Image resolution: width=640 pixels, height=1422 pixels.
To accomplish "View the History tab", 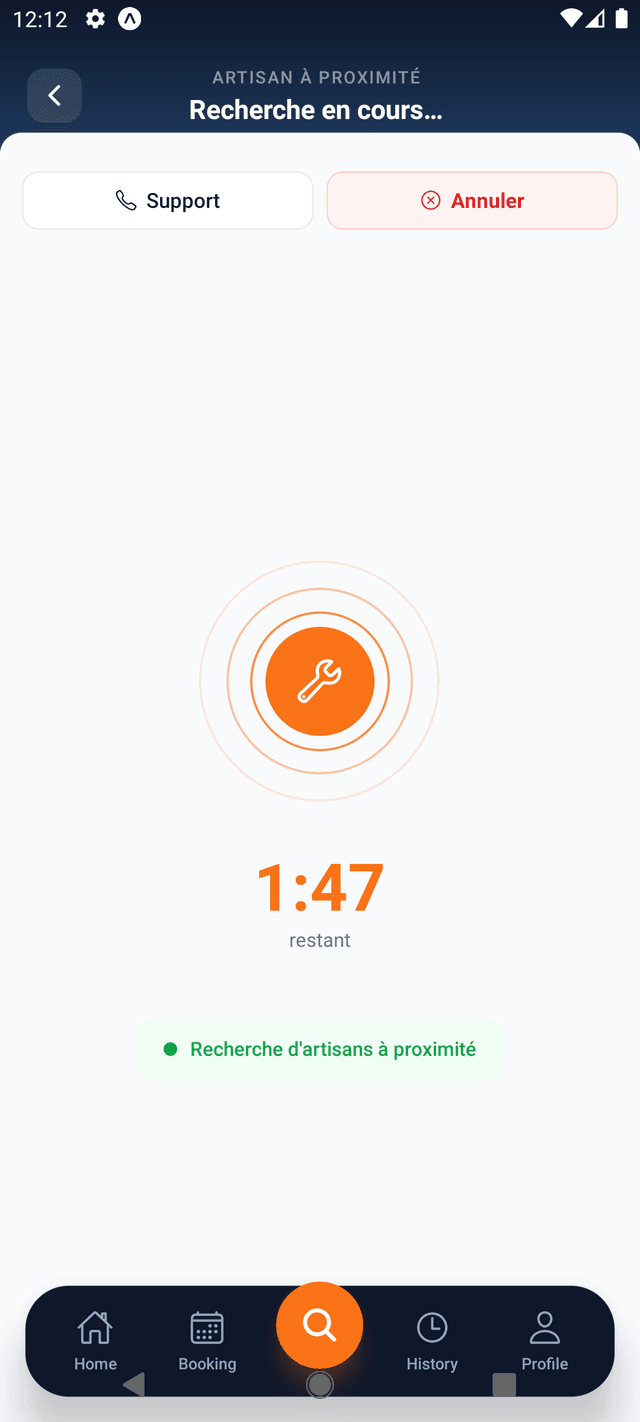I will coord(432,1340).
